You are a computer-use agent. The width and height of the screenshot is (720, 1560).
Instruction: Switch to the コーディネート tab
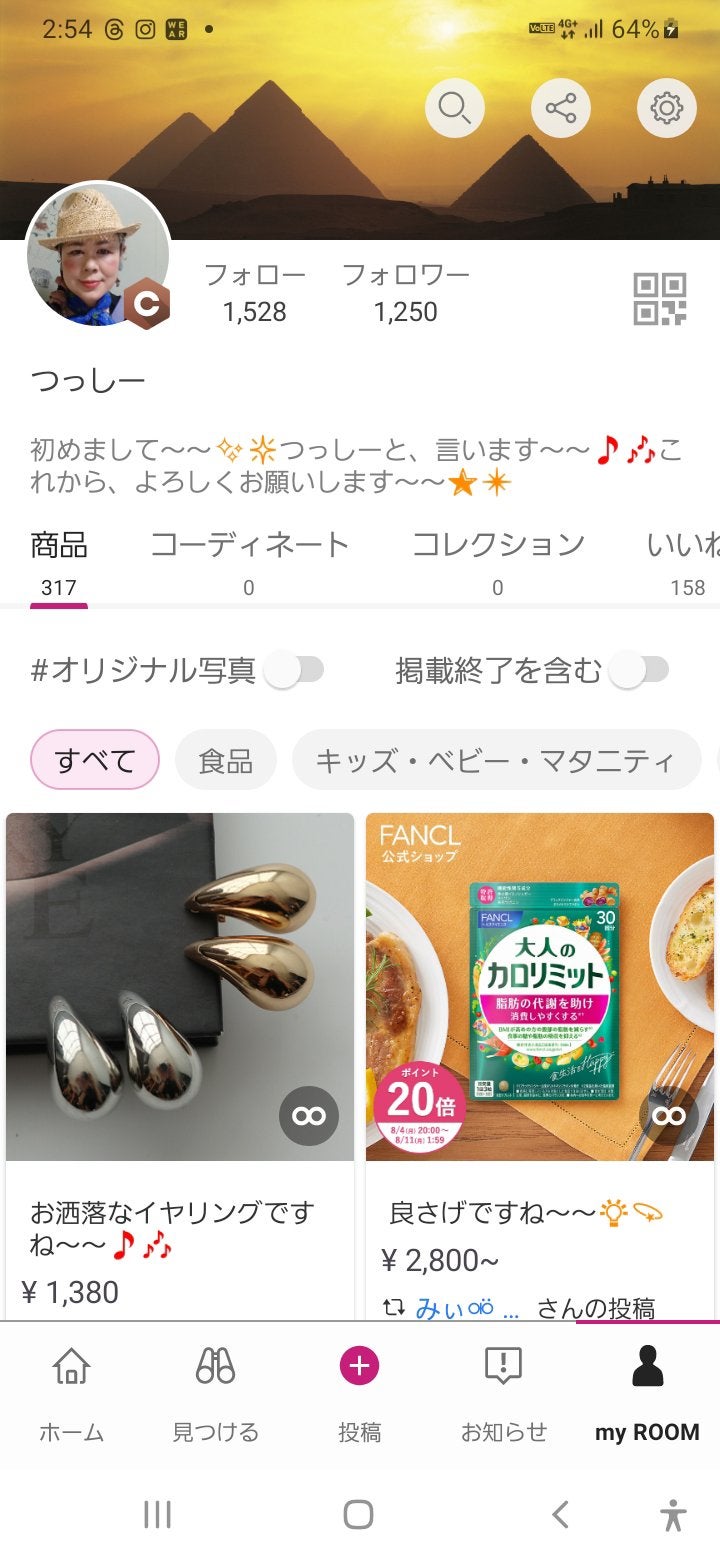pos(249,543)
